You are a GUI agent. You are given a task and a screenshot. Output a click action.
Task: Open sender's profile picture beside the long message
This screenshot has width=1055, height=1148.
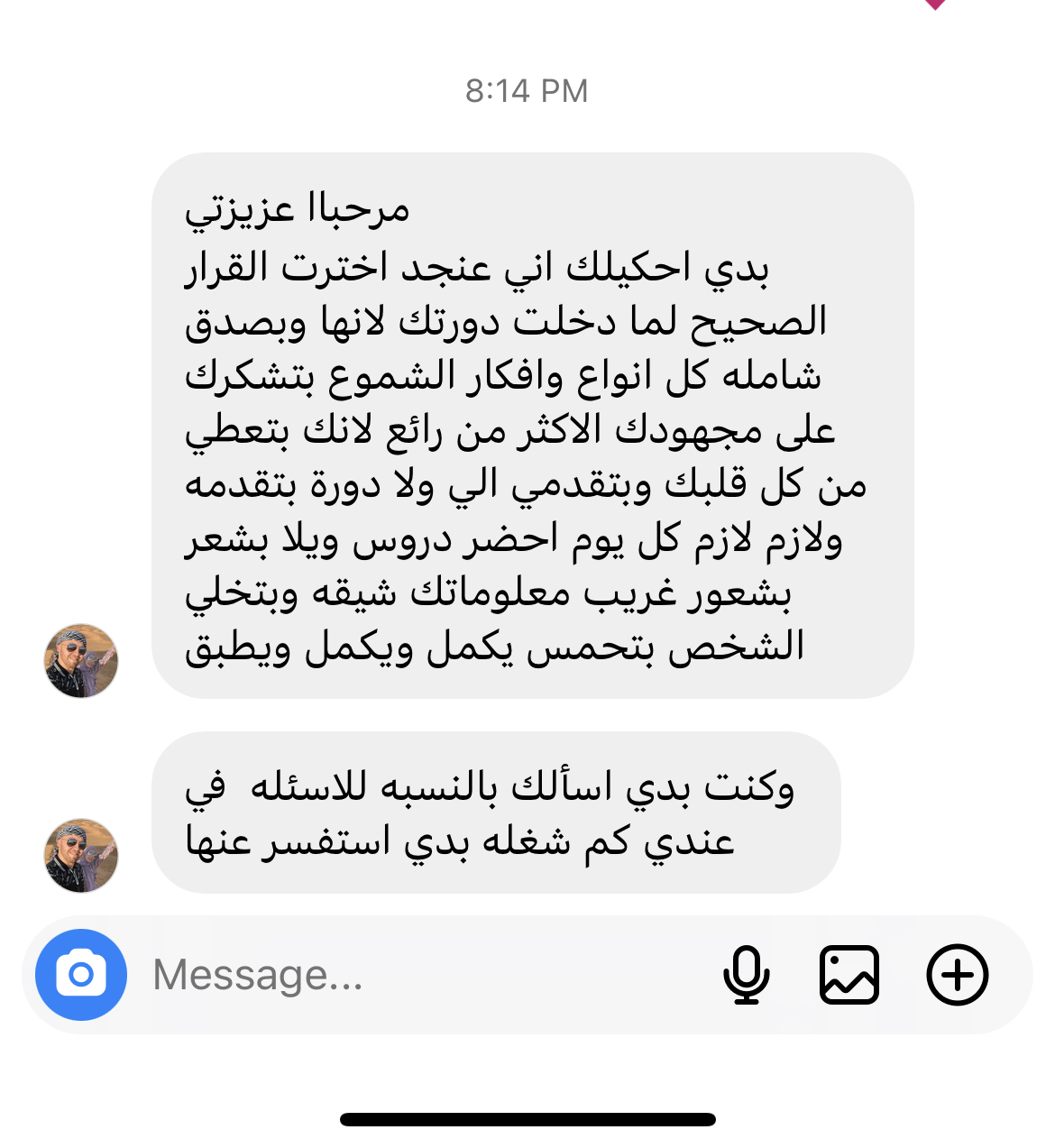(x=81, y=661)
